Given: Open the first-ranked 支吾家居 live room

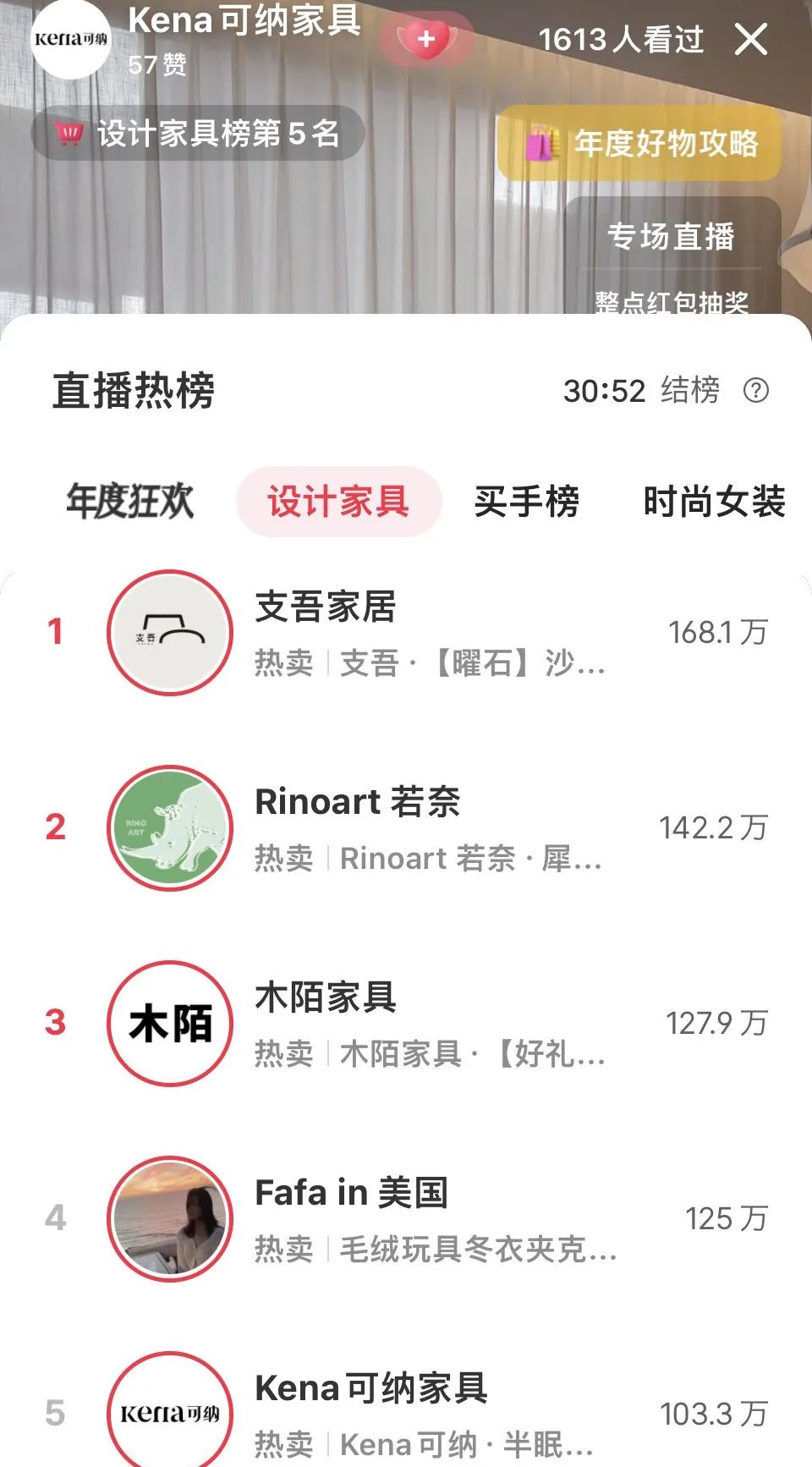Looking at the screenshot, I should (x=406, y=633).
